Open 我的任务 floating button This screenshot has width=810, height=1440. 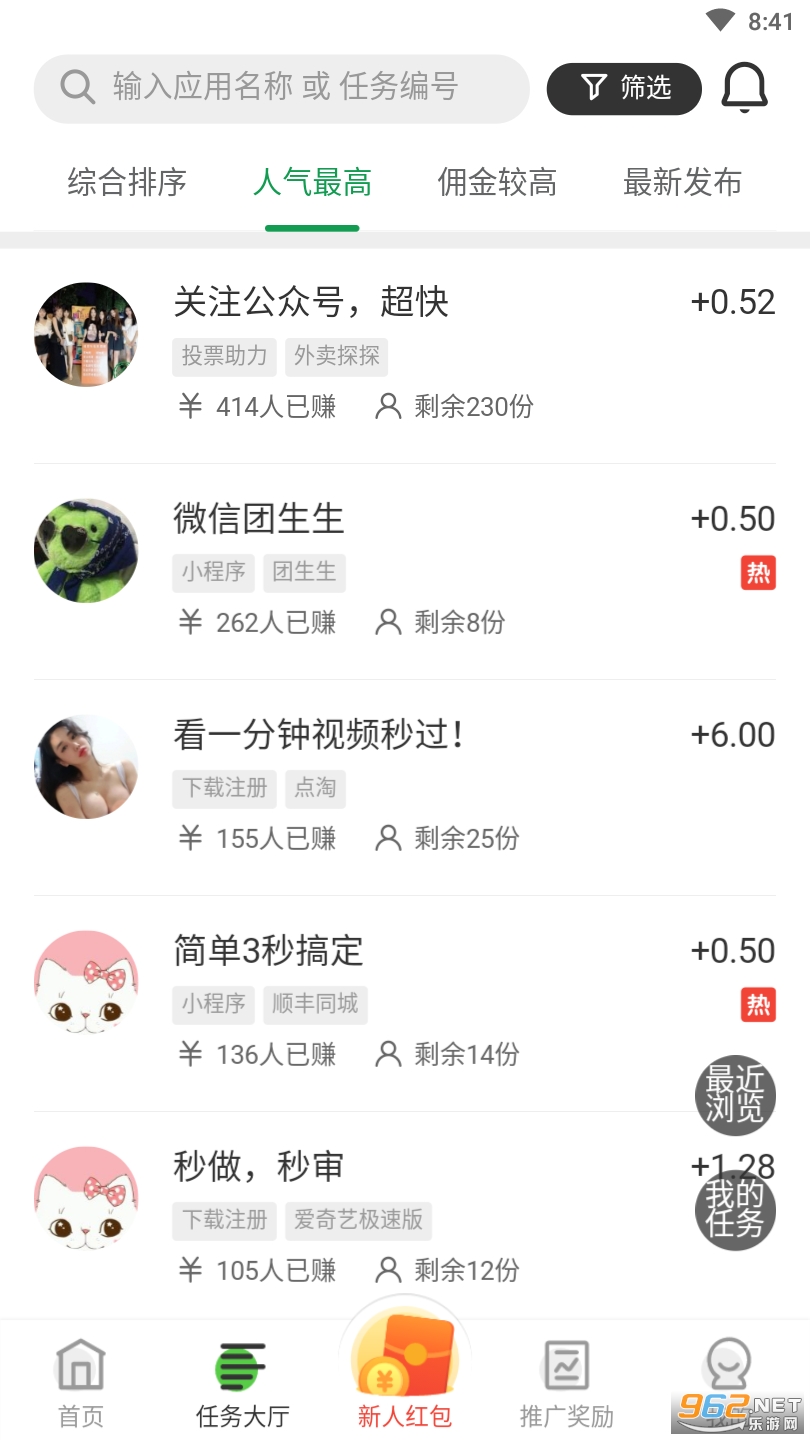coord(735,1209)
